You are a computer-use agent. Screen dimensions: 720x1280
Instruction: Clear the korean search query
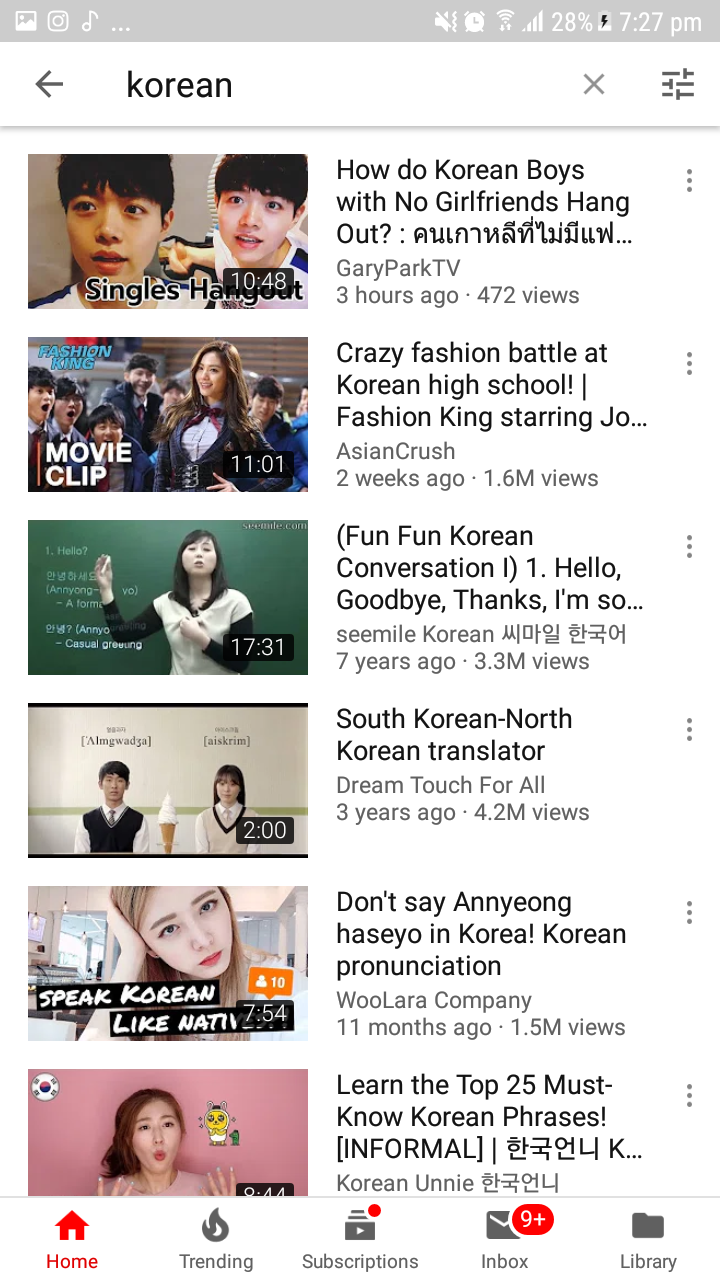coord(594,85)
